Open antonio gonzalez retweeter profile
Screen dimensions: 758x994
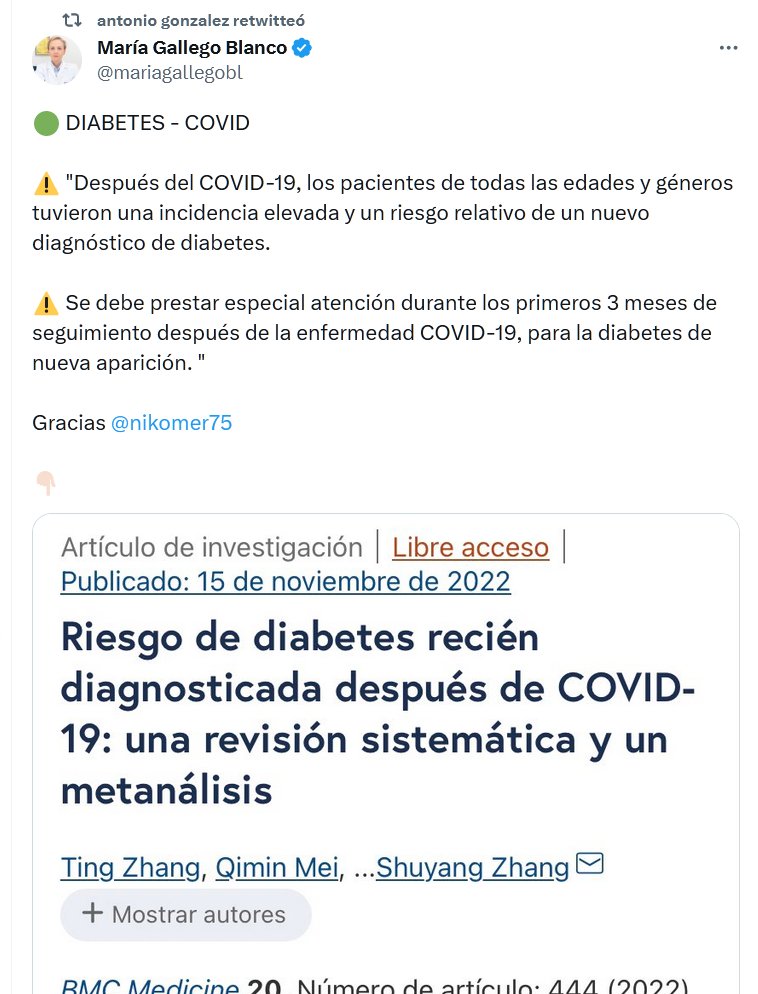pyautogui.click(x=200, y=20)
